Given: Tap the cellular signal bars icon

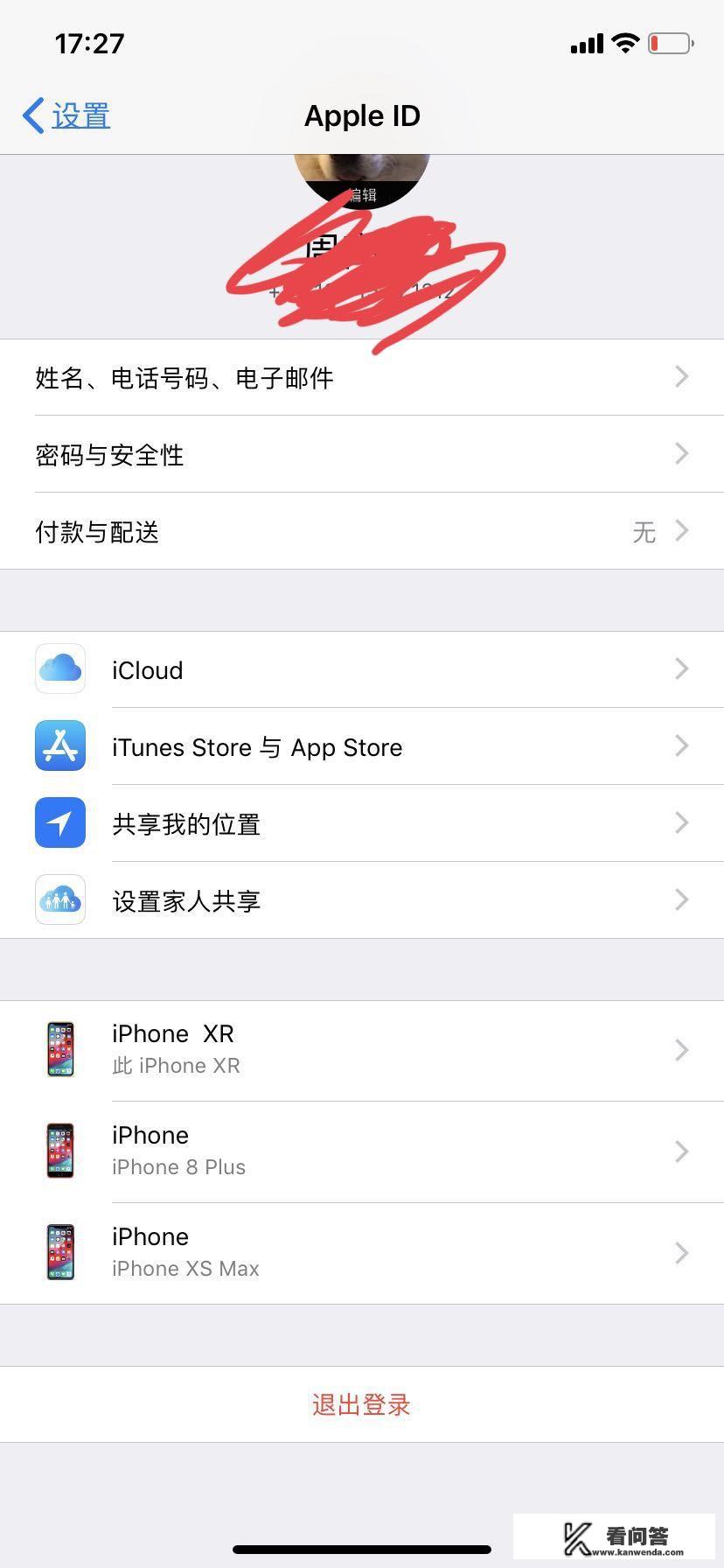Looking at the screenshot, I should [586, 43].
